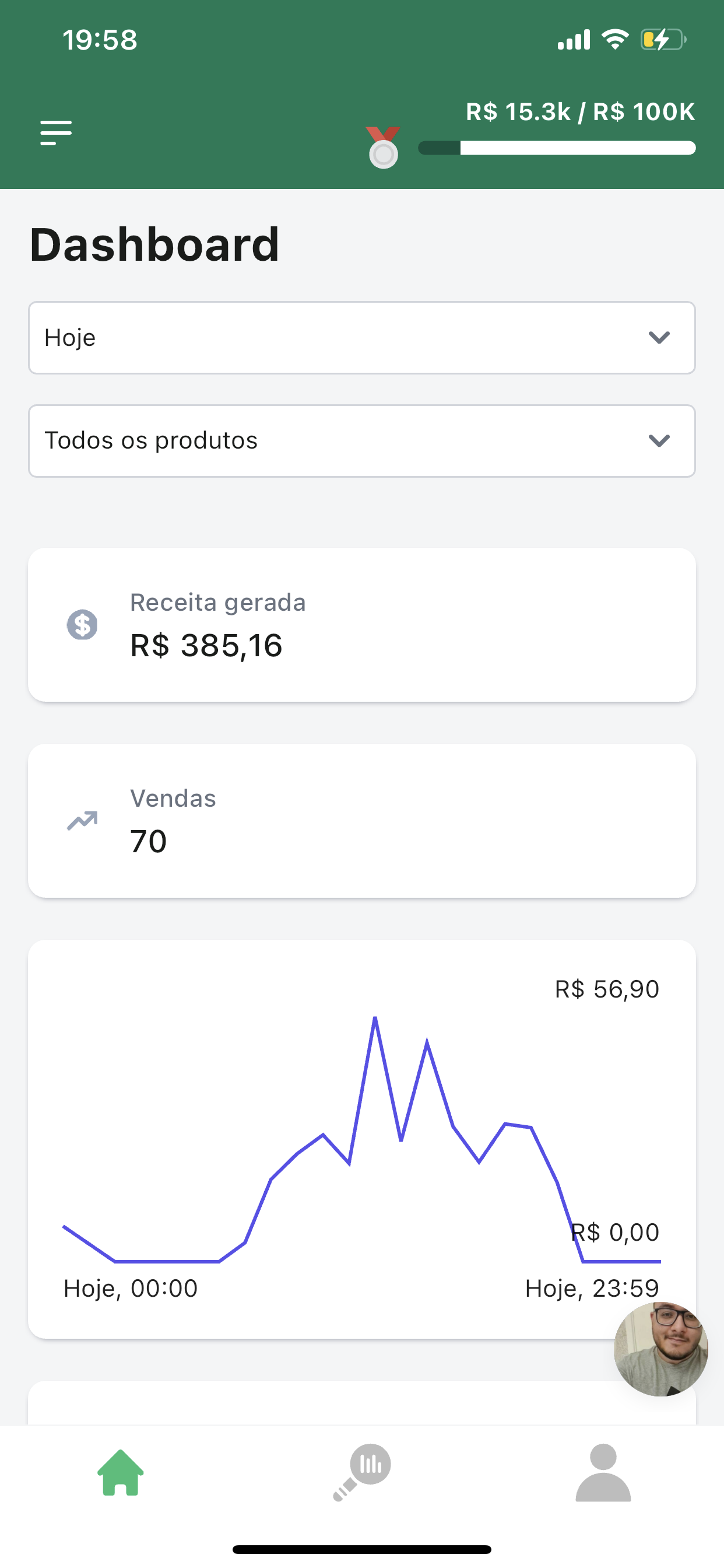Click the Receita gerada value R$ 385,16
Screen dimensions: 724x1568
(206, 646)
